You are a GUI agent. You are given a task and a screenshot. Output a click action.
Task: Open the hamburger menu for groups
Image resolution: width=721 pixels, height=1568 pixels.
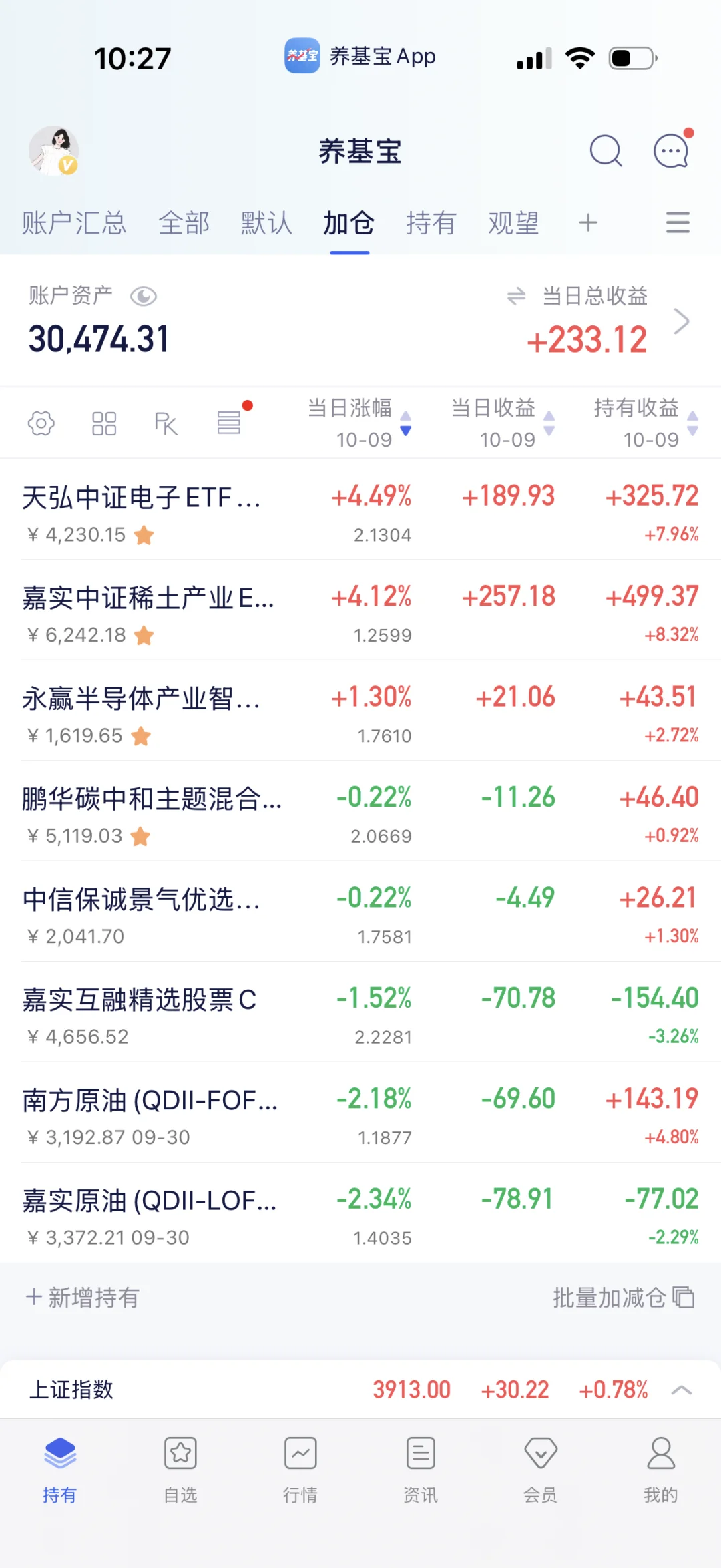pyautogui.click(x=678, y=222)
